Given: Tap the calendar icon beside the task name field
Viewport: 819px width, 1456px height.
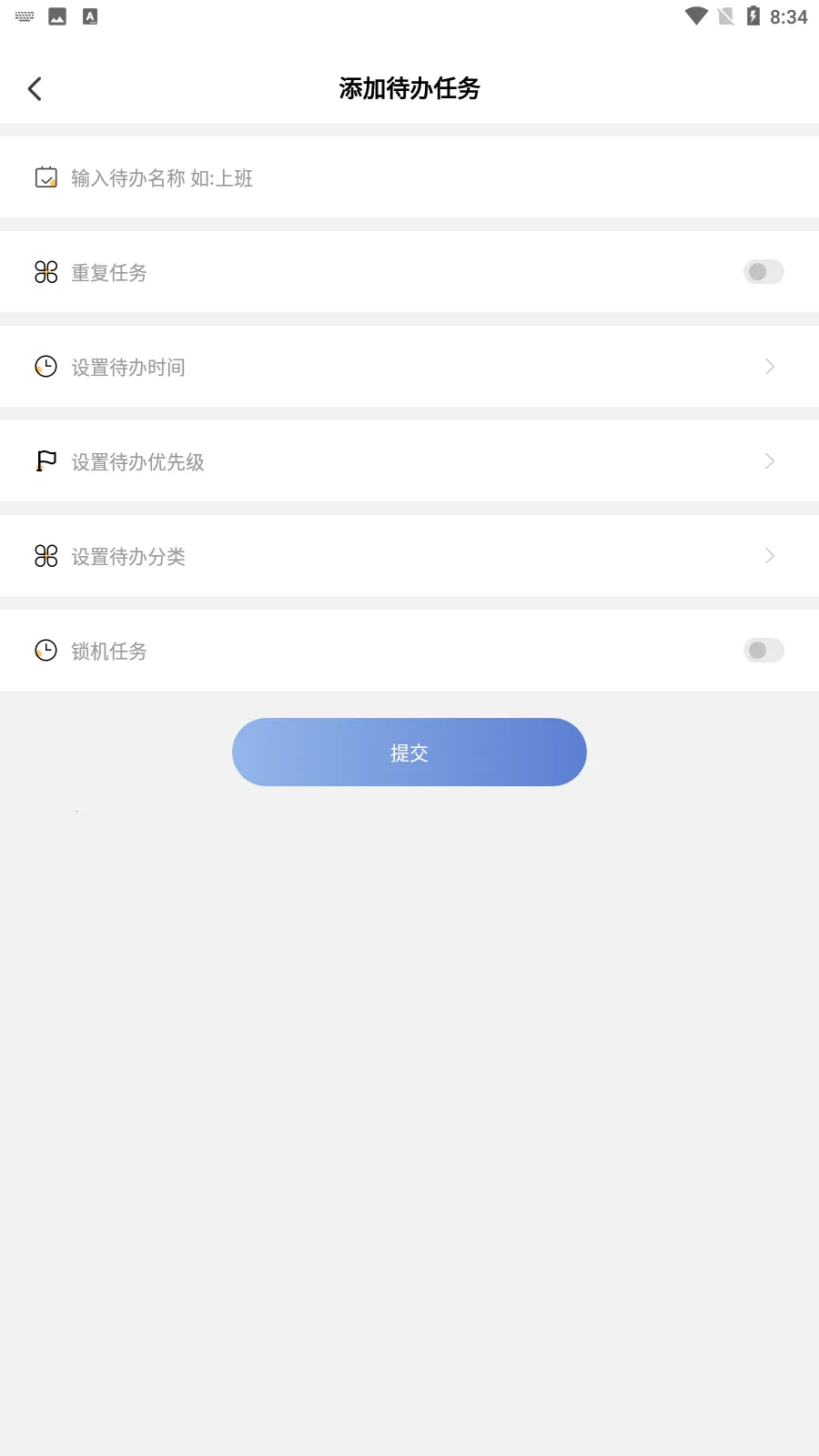Looking at the screenshot, I should click(45, 177).
